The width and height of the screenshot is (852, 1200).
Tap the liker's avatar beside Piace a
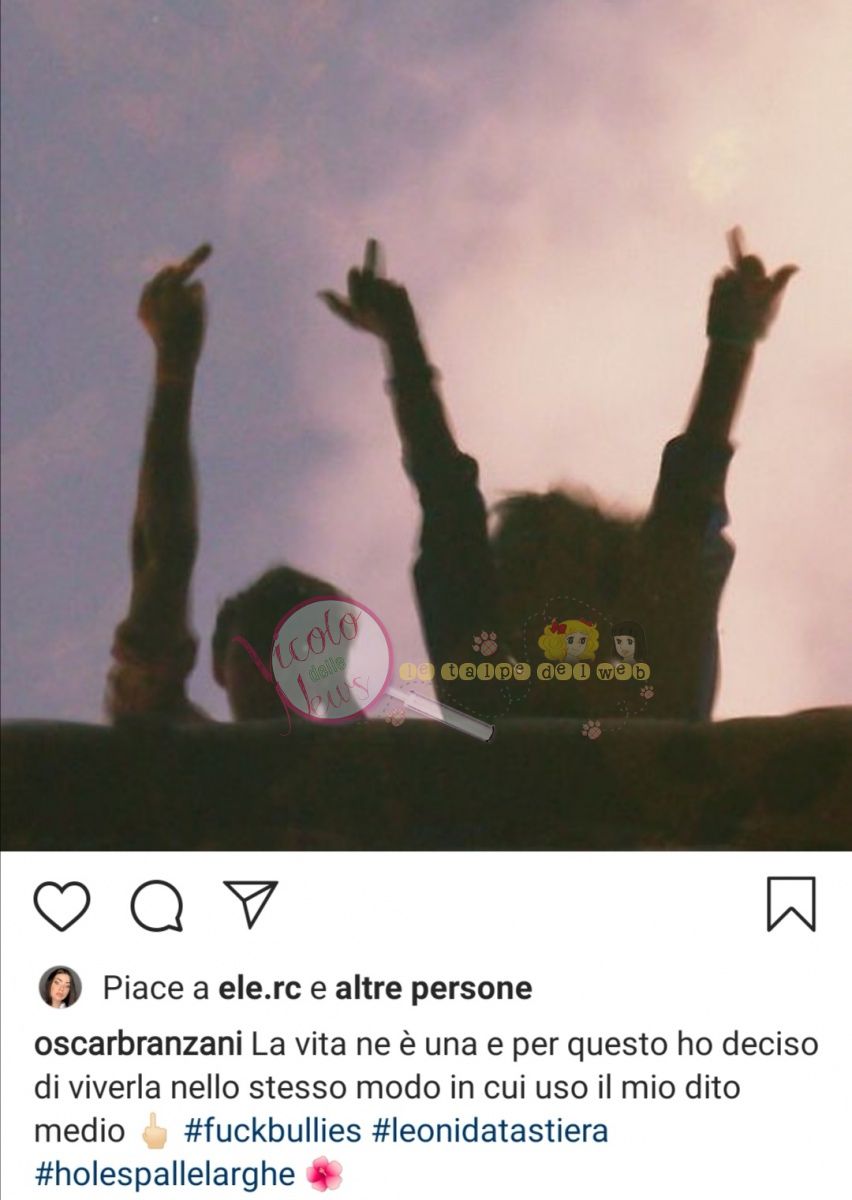(60, 987)
